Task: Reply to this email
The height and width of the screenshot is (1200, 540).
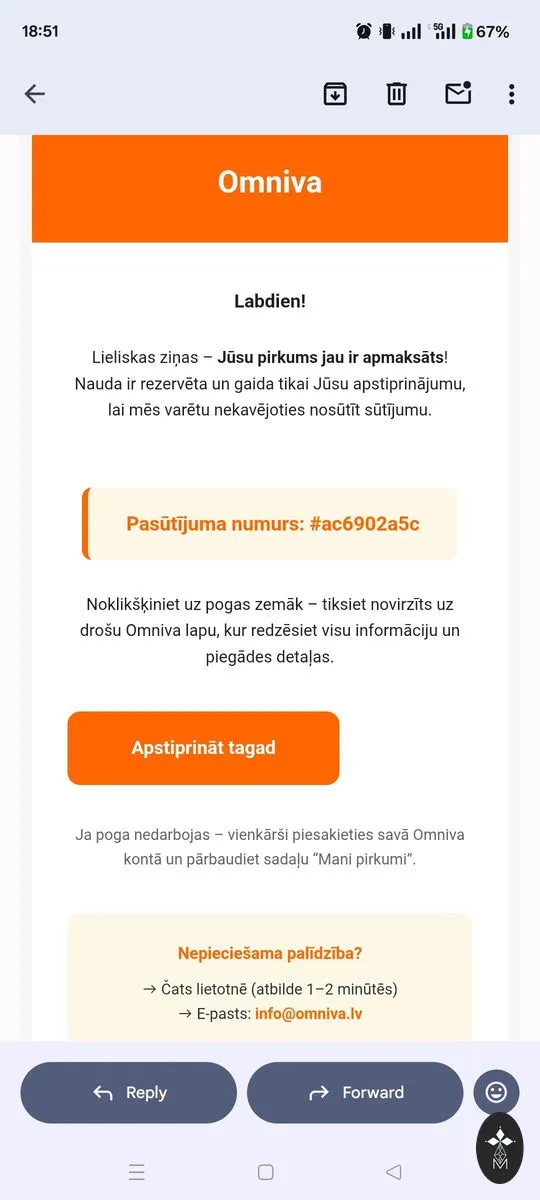Action: (129, 1093)
